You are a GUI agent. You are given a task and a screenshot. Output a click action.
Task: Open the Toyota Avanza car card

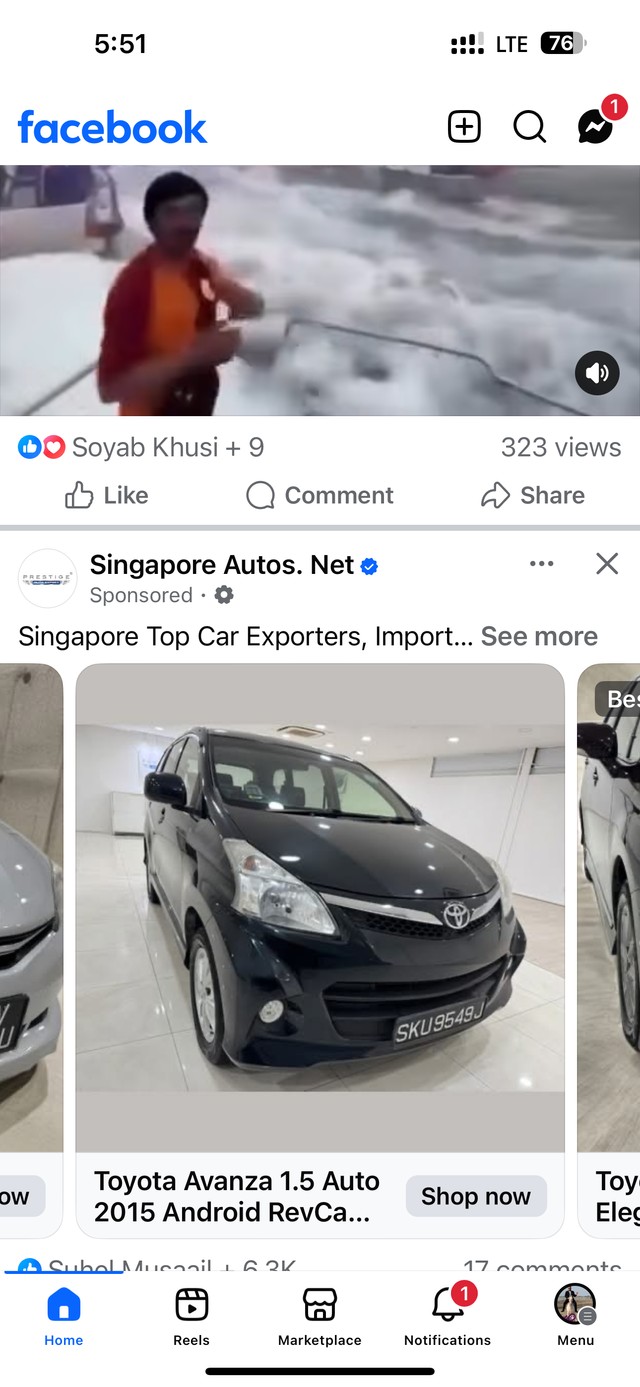pos(320,908)
